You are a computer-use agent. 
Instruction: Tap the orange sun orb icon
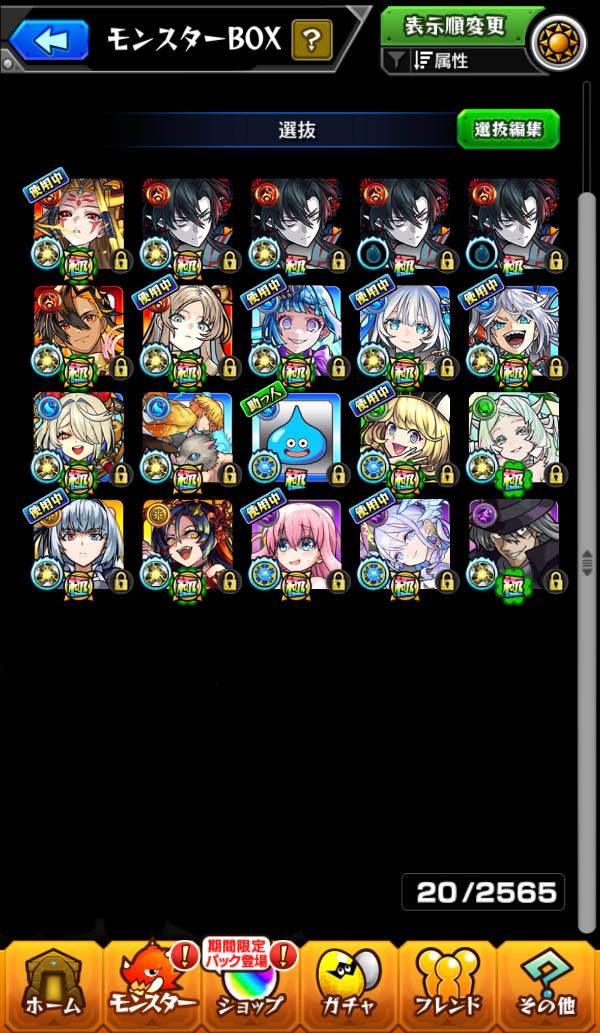click(x=559, y=43)
